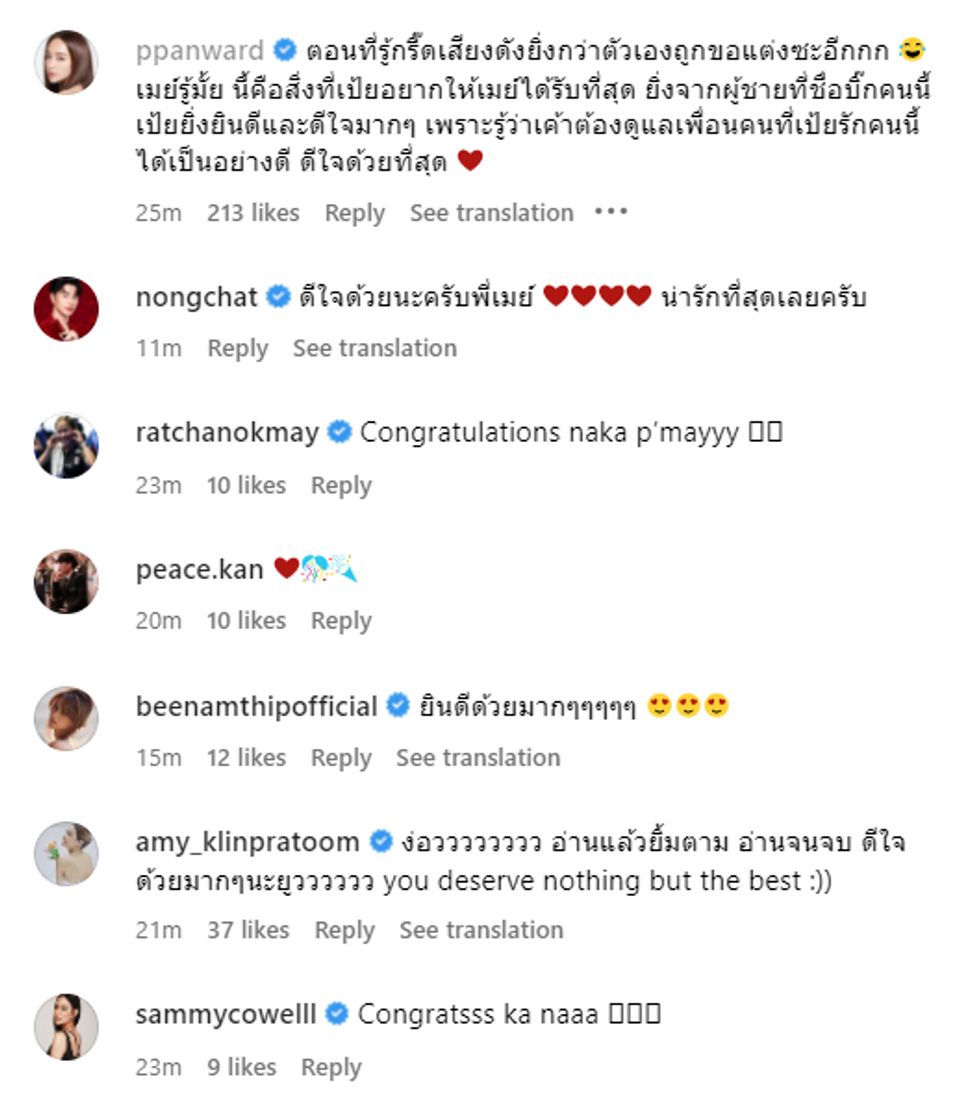Open sammycowelll's profile
960x1106 pixels.
[226, 1014]
